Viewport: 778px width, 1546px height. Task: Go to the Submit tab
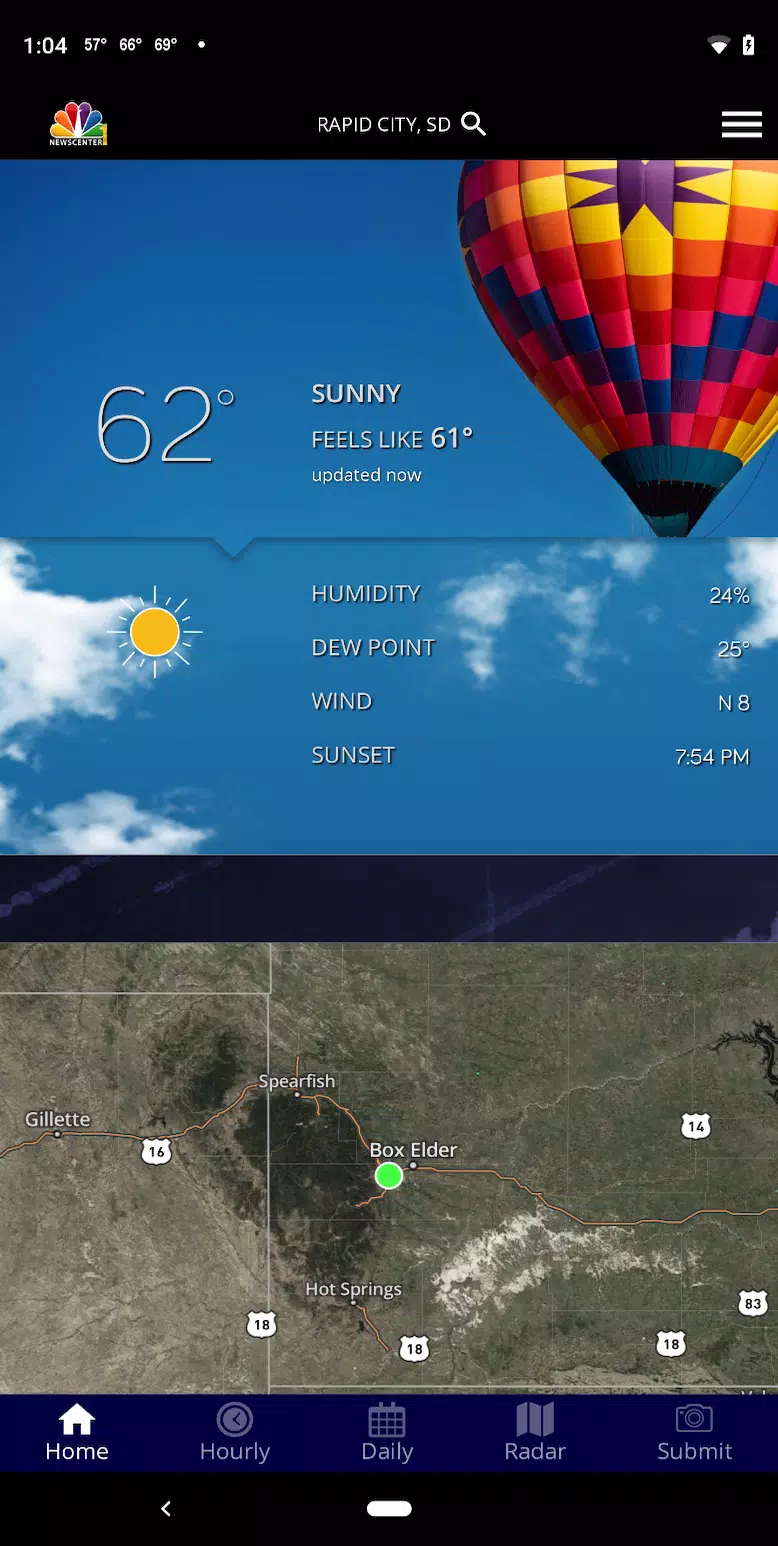(x=694, y=1432)
